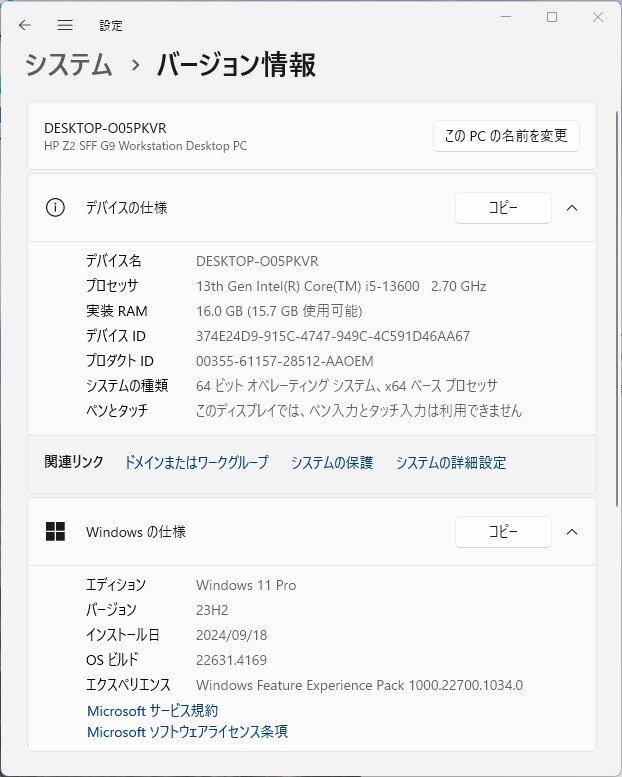Viewport: 622px width, 777px height.
Task: Close the settings window
Action: pos(598,17)
